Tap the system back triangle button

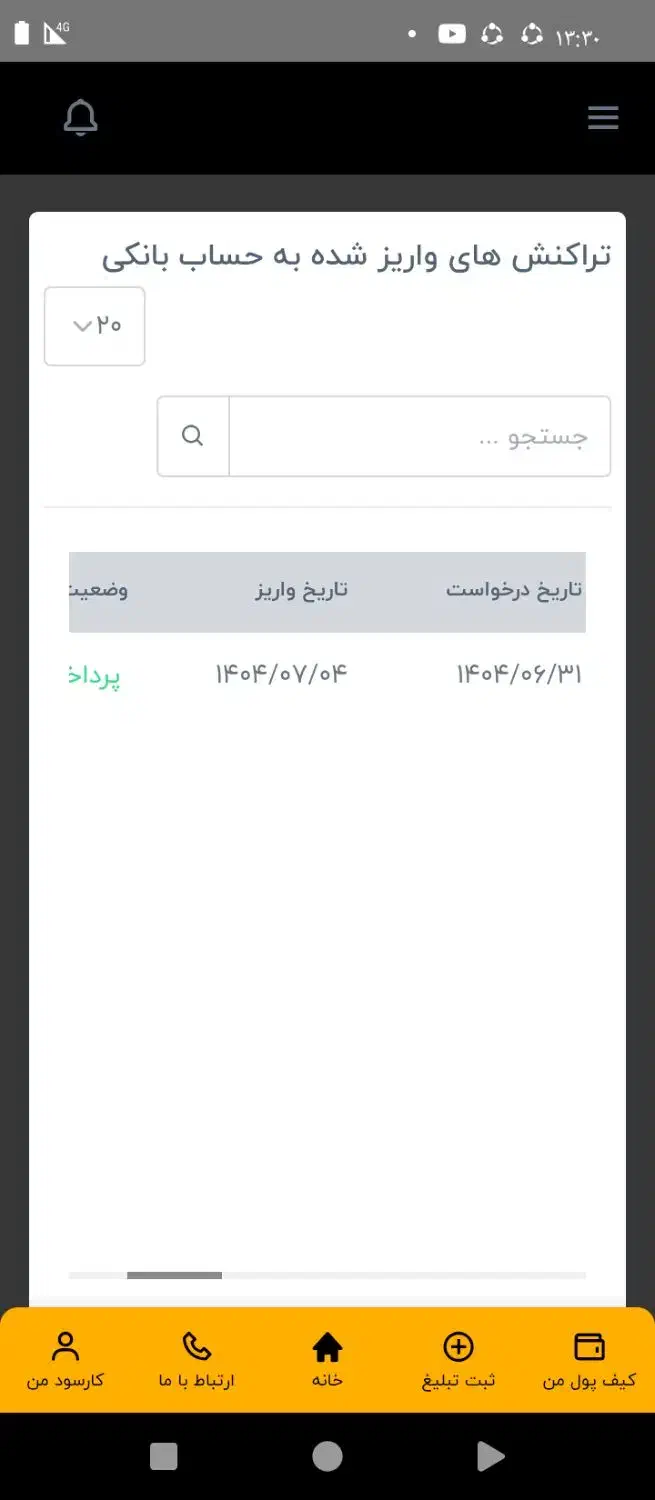(x=490, y=1456)
